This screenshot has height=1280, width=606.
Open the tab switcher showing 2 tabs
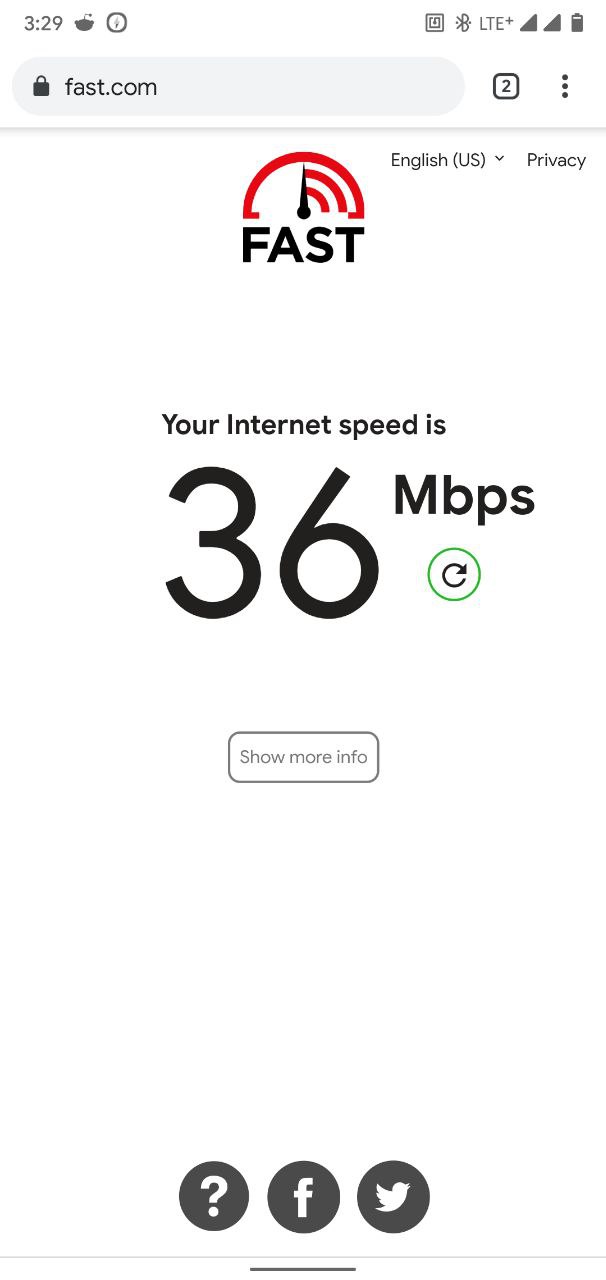click(506, 87)
